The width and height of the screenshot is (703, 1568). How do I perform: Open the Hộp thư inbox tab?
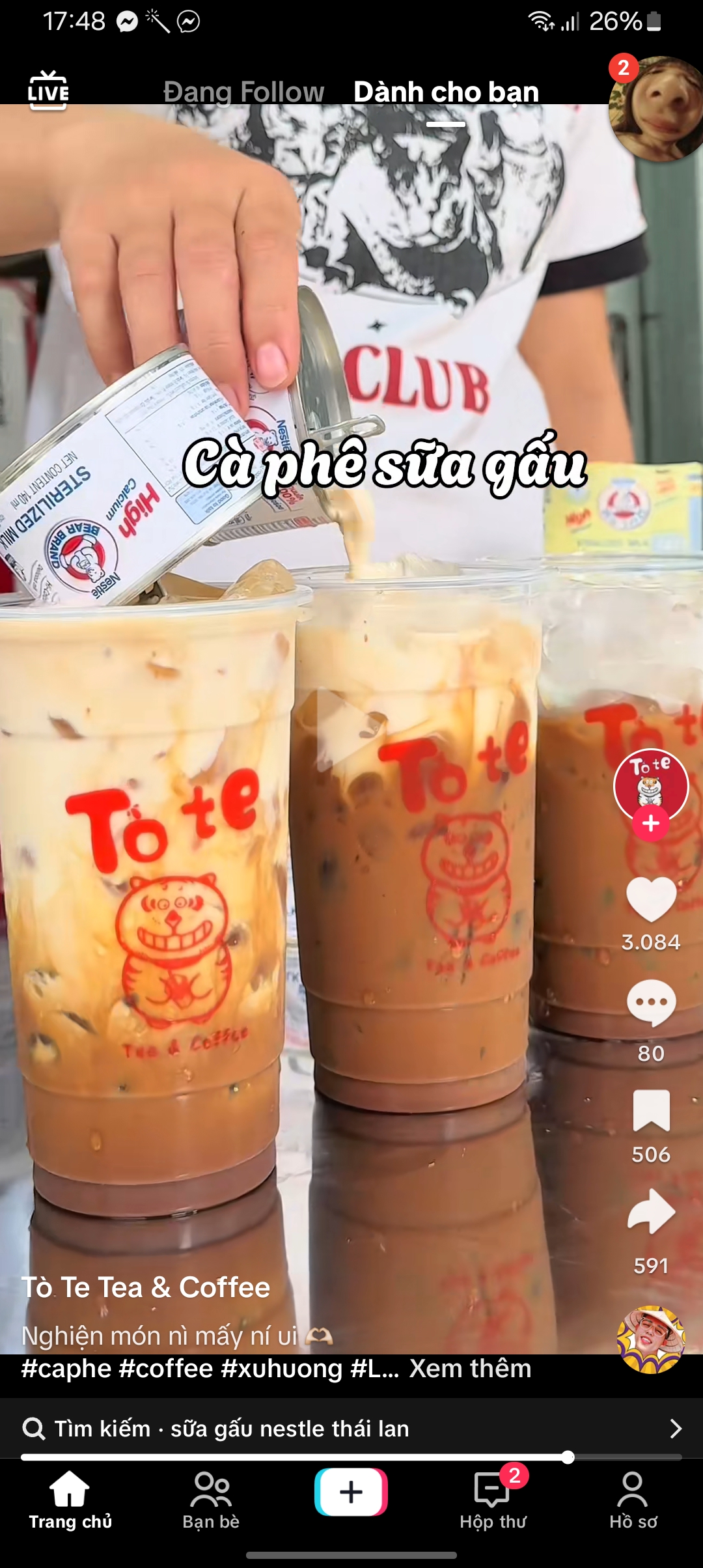tap(493, 1500)
